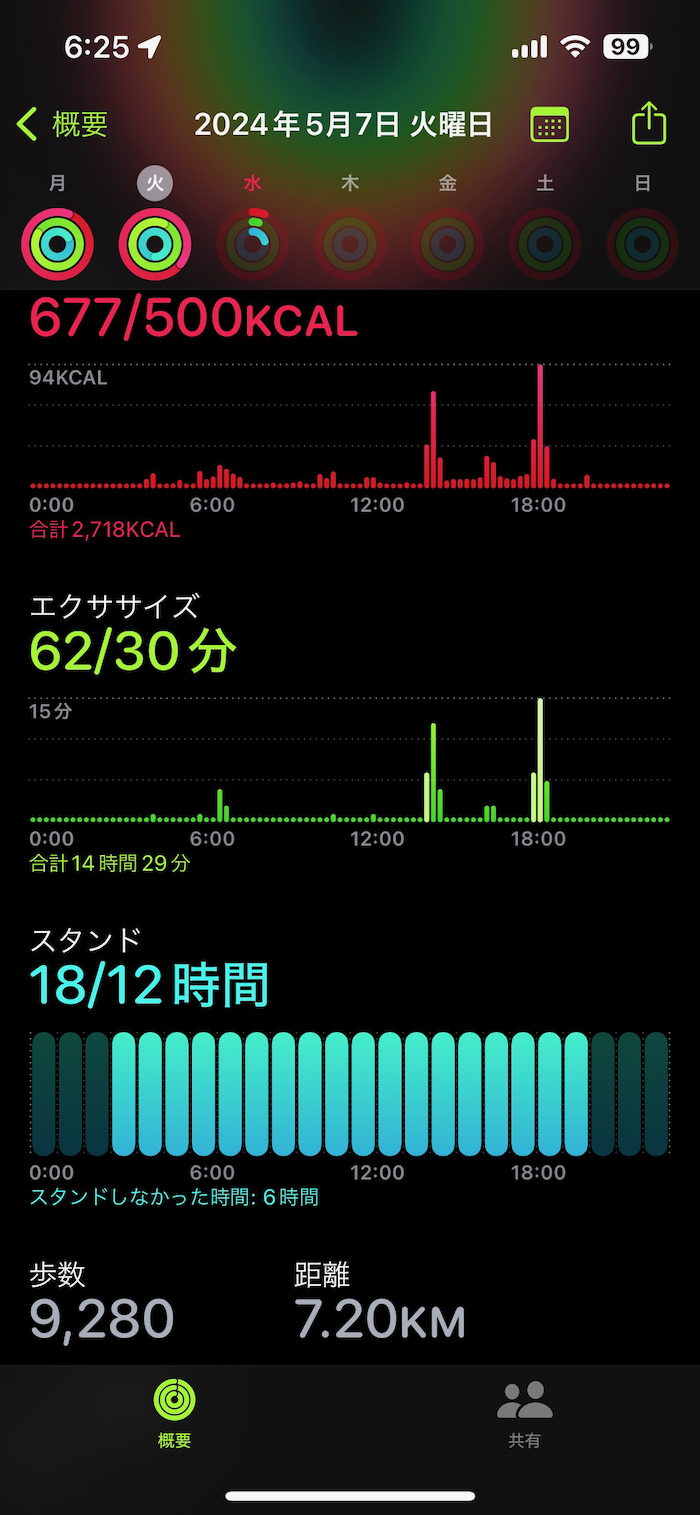Open the calendar view icon

click(x=549, y=125)
